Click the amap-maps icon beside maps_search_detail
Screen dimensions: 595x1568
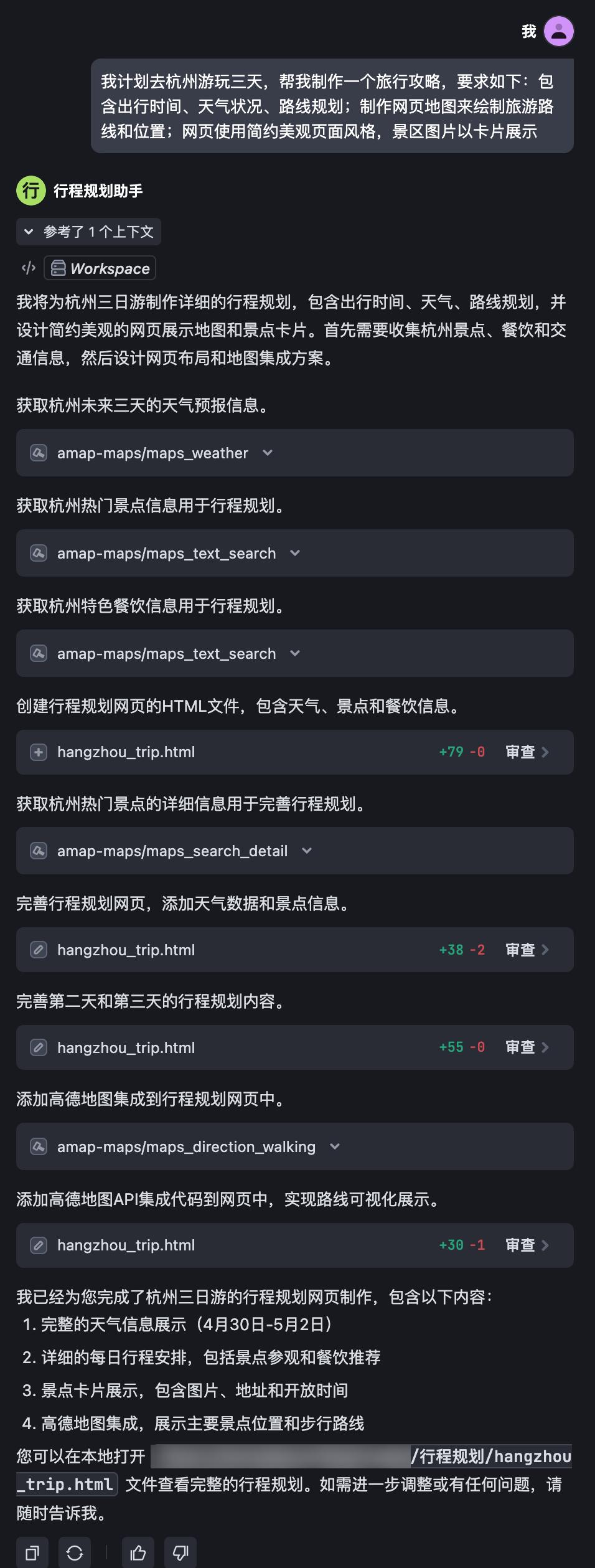39,851
